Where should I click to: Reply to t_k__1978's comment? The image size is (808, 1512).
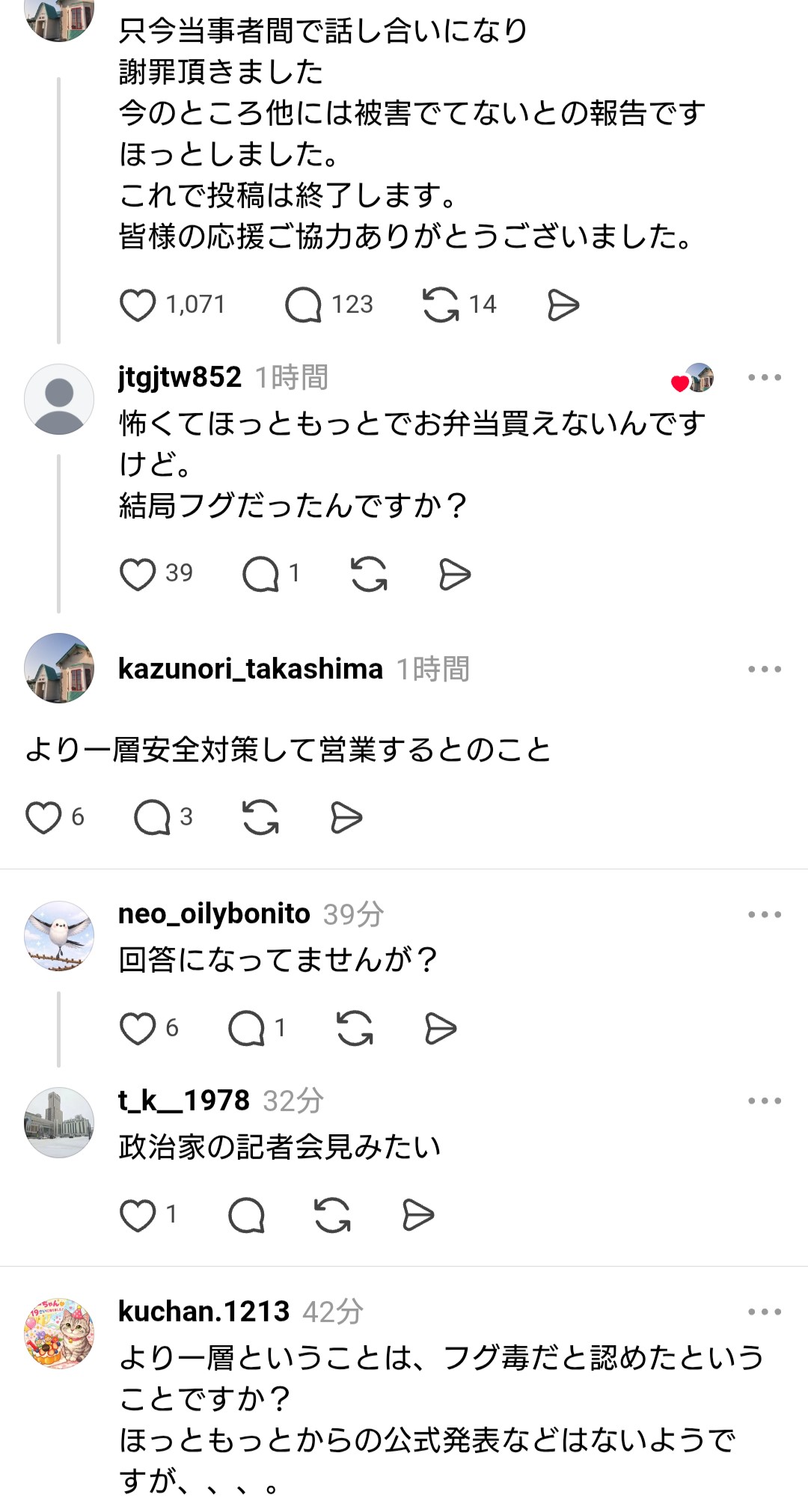coord(246,1215)
